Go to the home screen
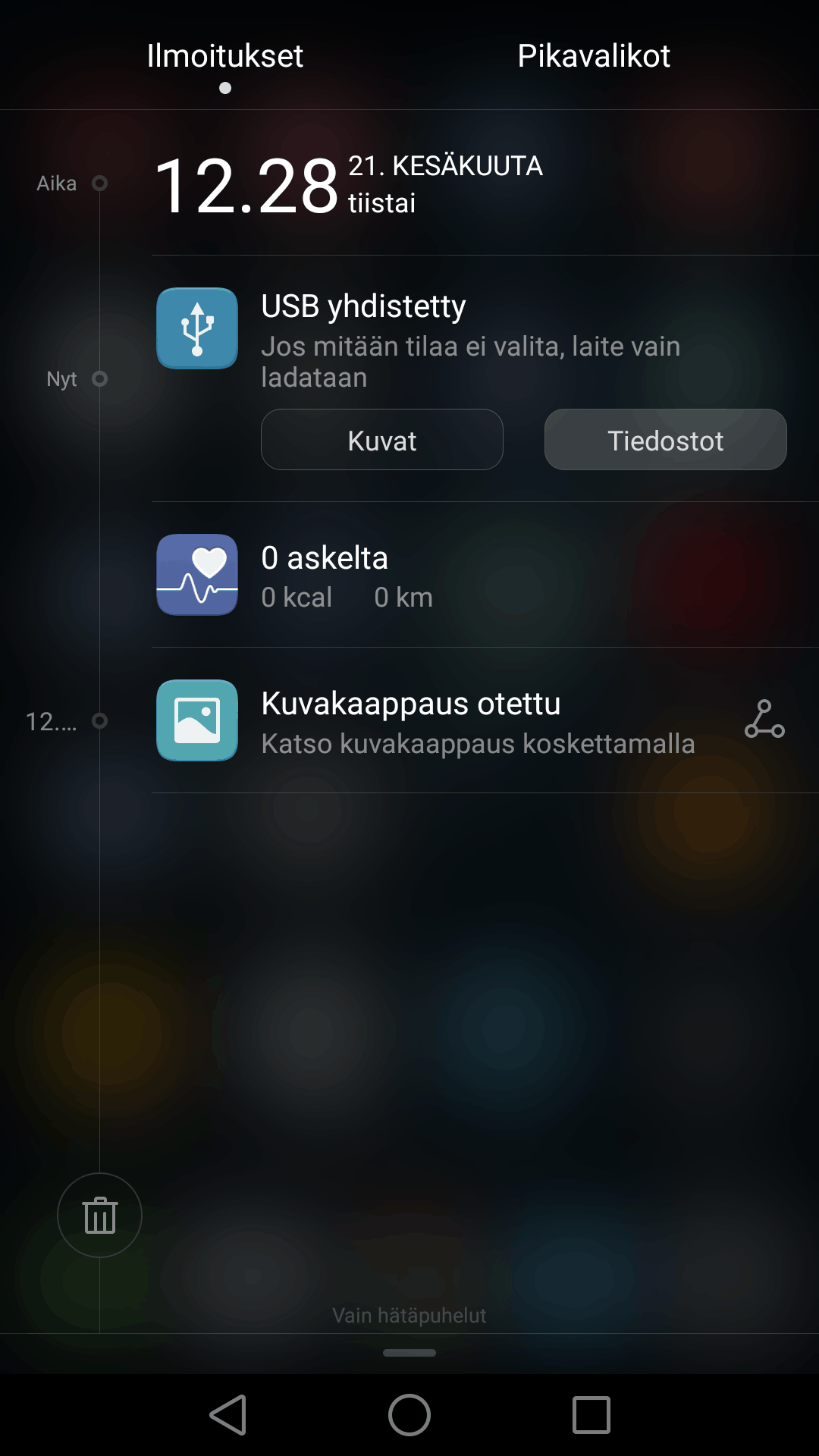Screen dimensions: 819x1456 409,1415
